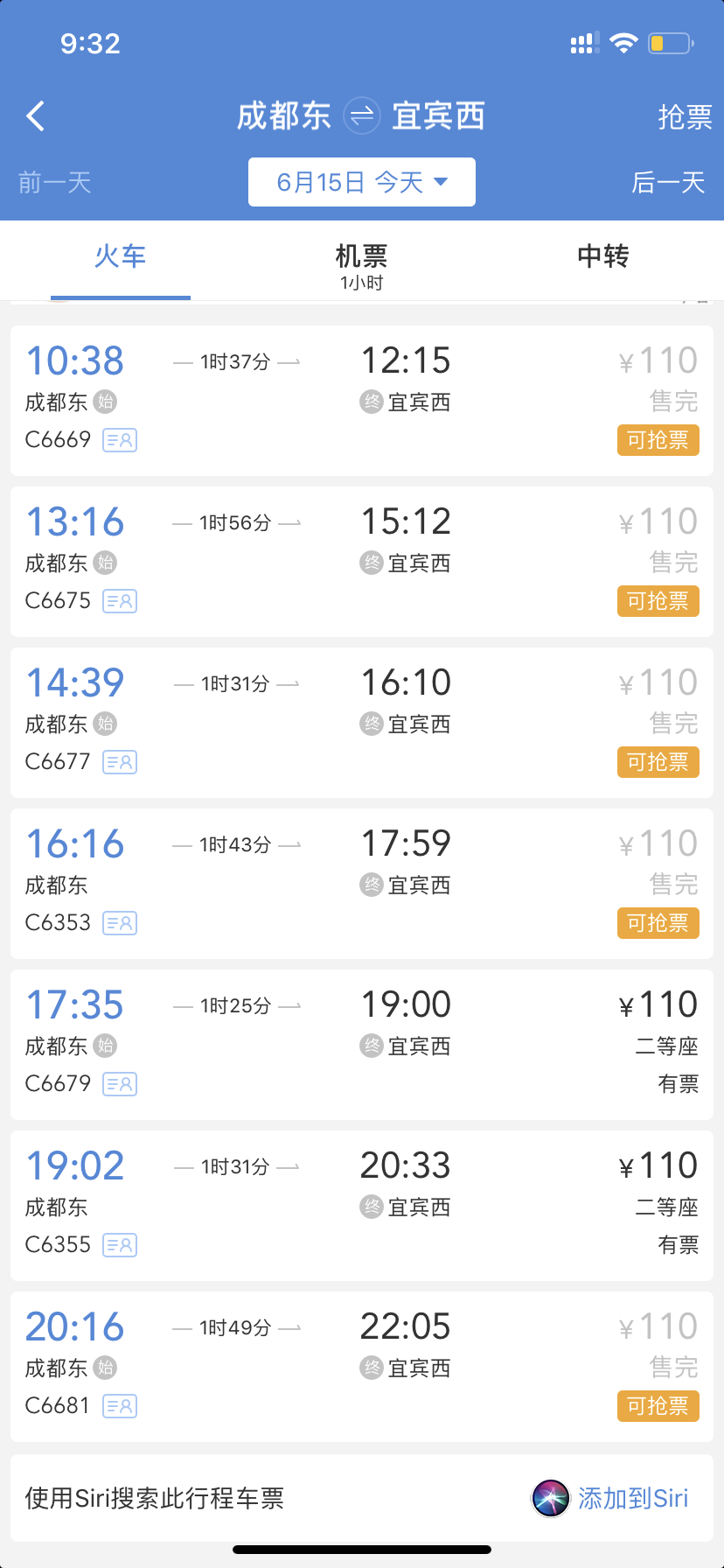
Task: Switch to the 机票 tab
Action: [x=361, y=261]
